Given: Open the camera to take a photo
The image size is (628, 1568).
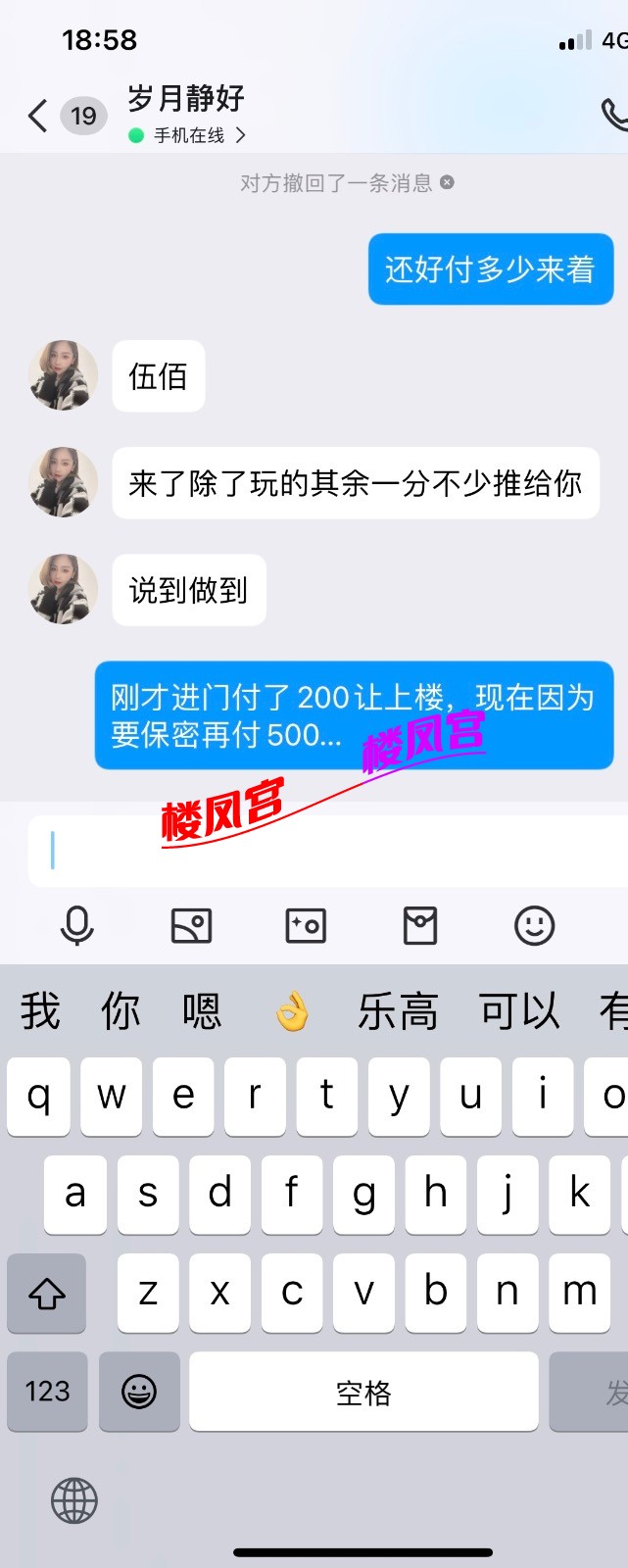Looking at the screenshot, I should [x=306, y=925].
